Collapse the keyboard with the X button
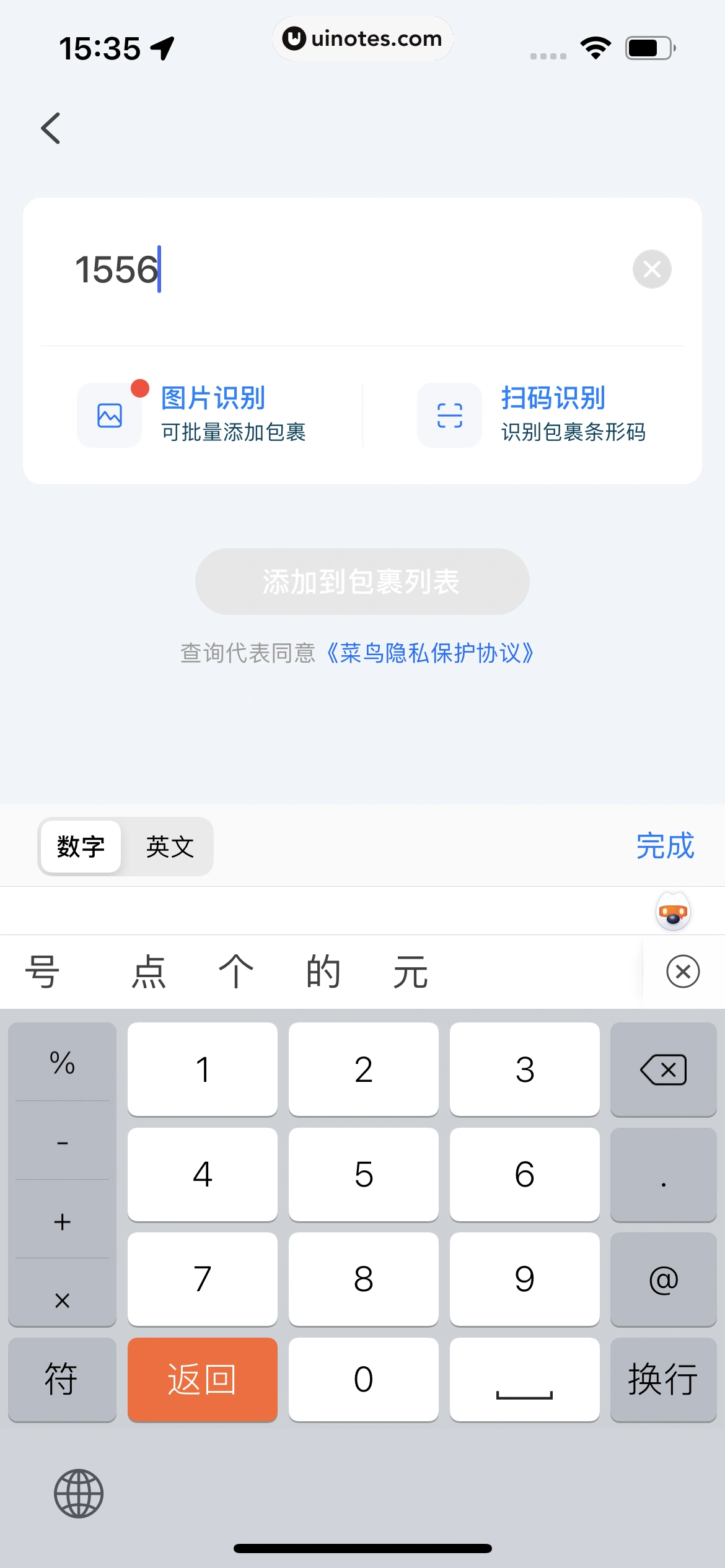 [682, 972]
